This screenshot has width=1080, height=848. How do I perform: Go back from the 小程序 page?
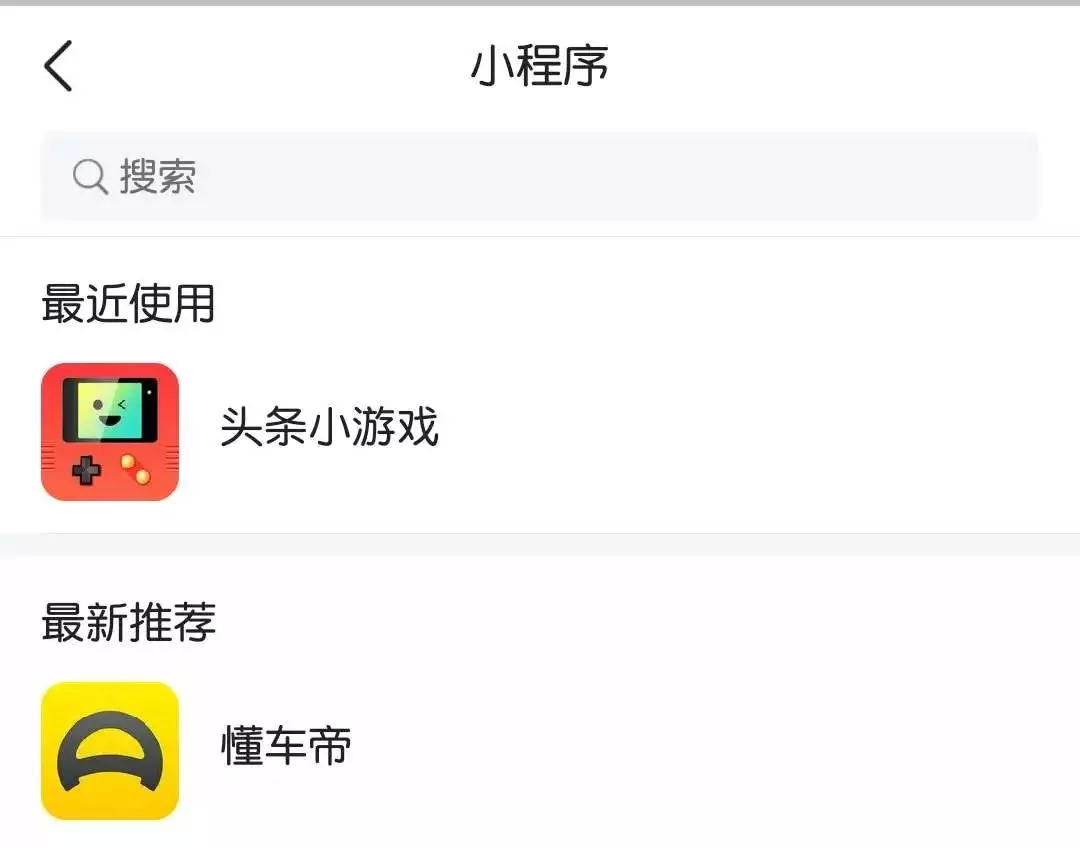[x=59, y=65]
